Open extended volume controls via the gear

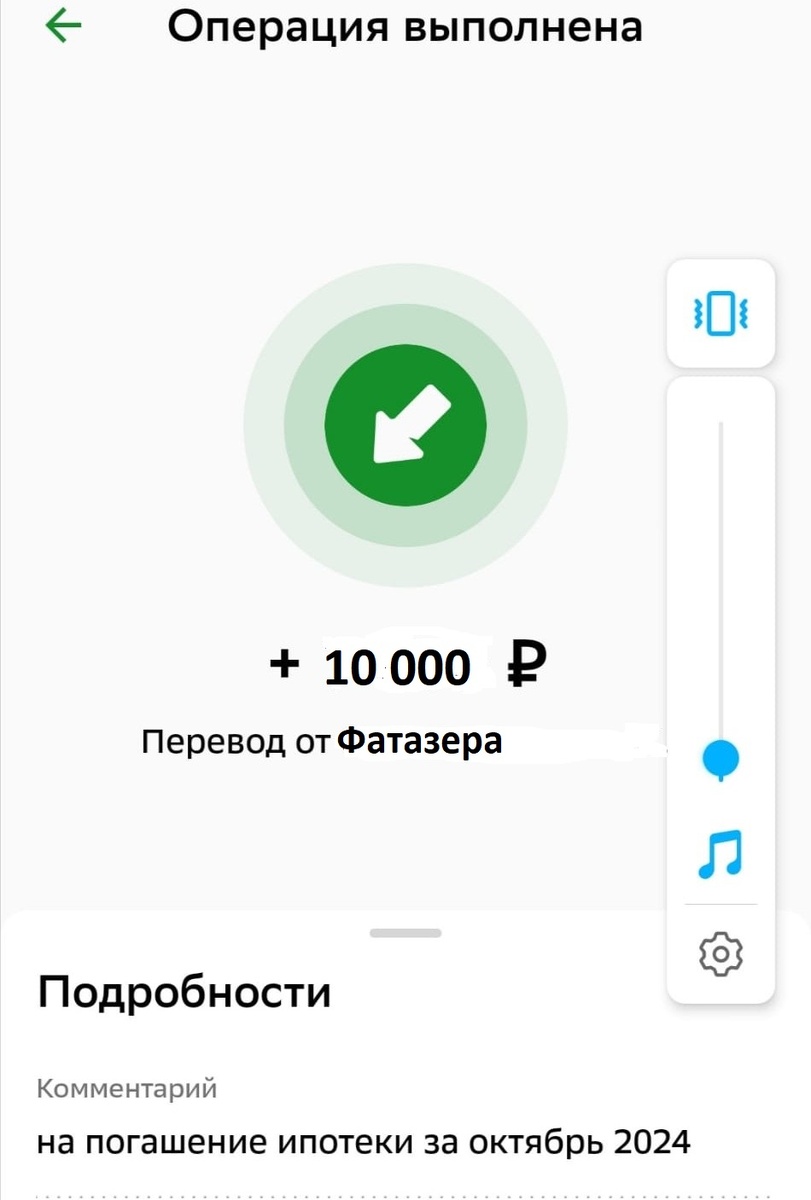720,955
